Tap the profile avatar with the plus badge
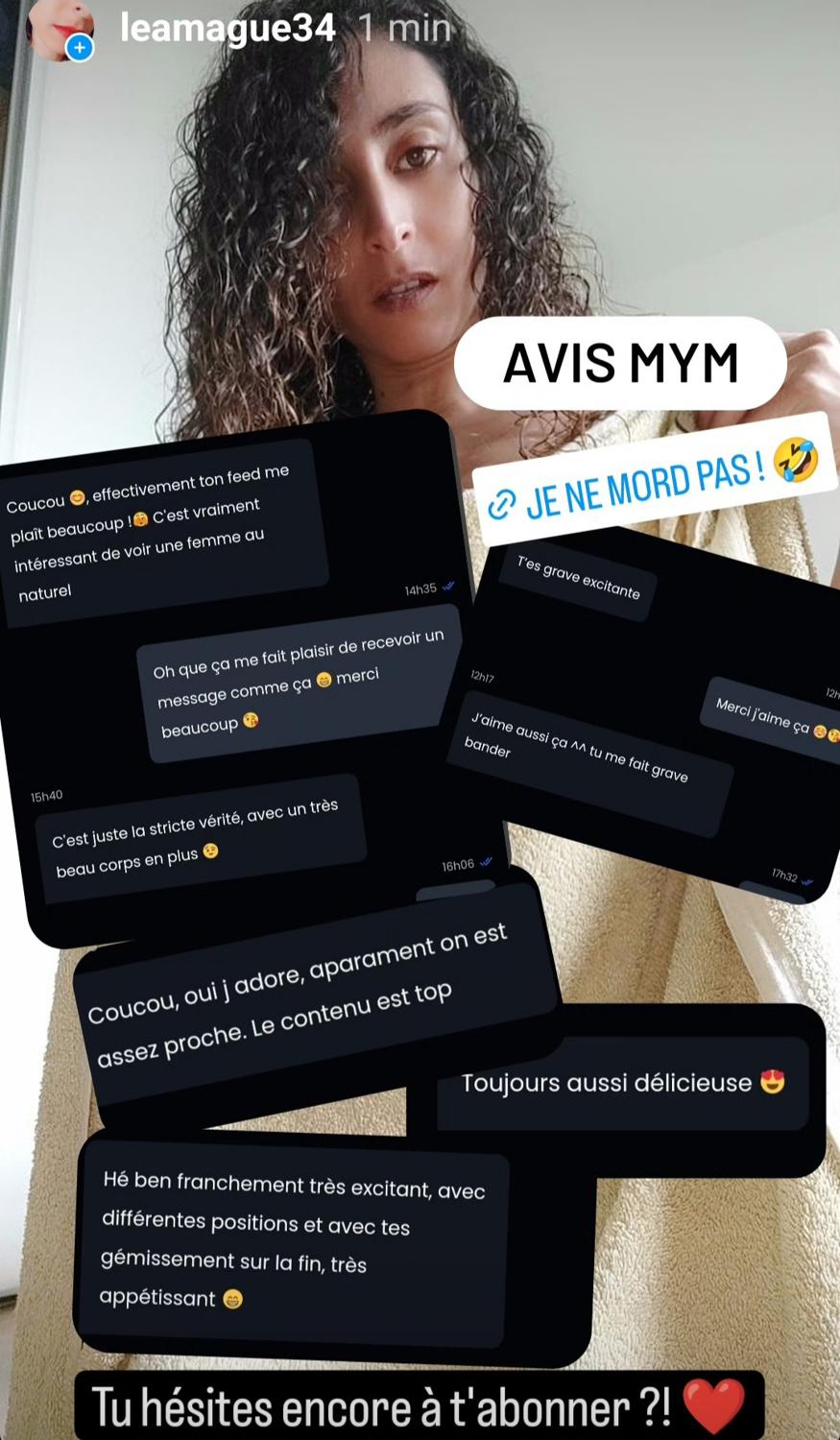The width and height of the screenshot is (840, 1440). click(x=60, y=29)
